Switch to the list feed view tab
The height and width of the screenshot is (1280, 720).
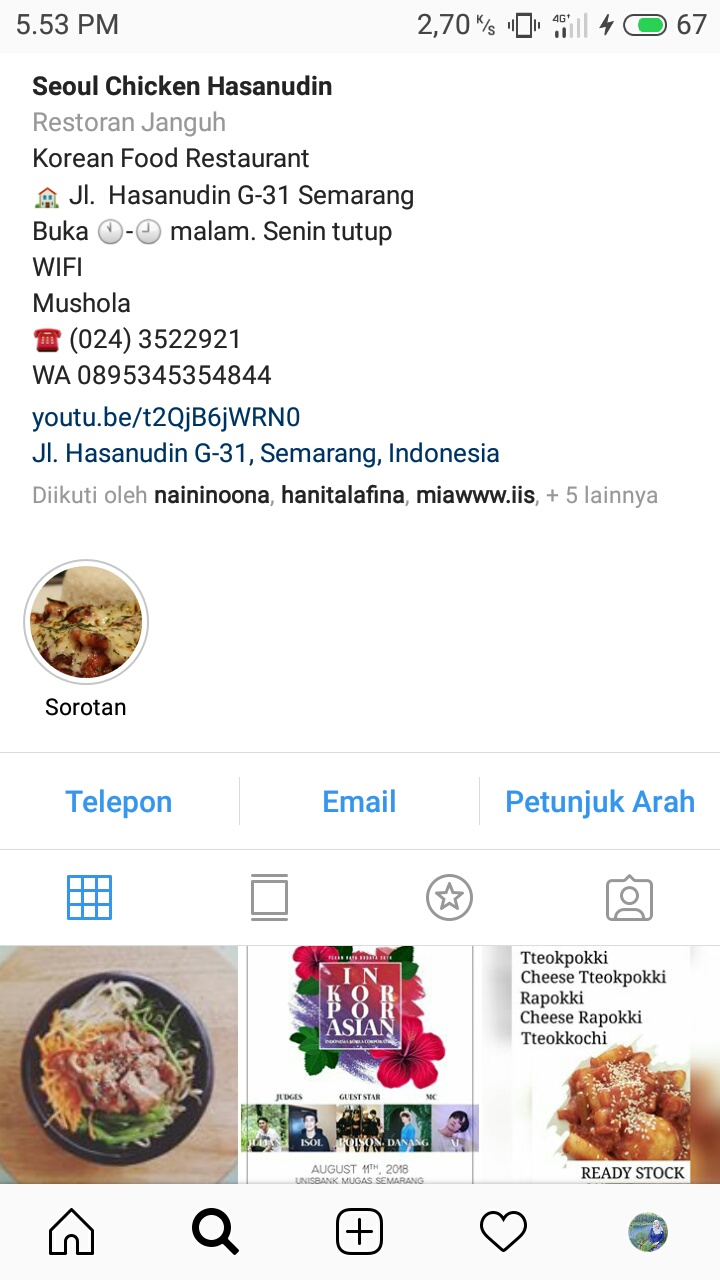point(269,897)
